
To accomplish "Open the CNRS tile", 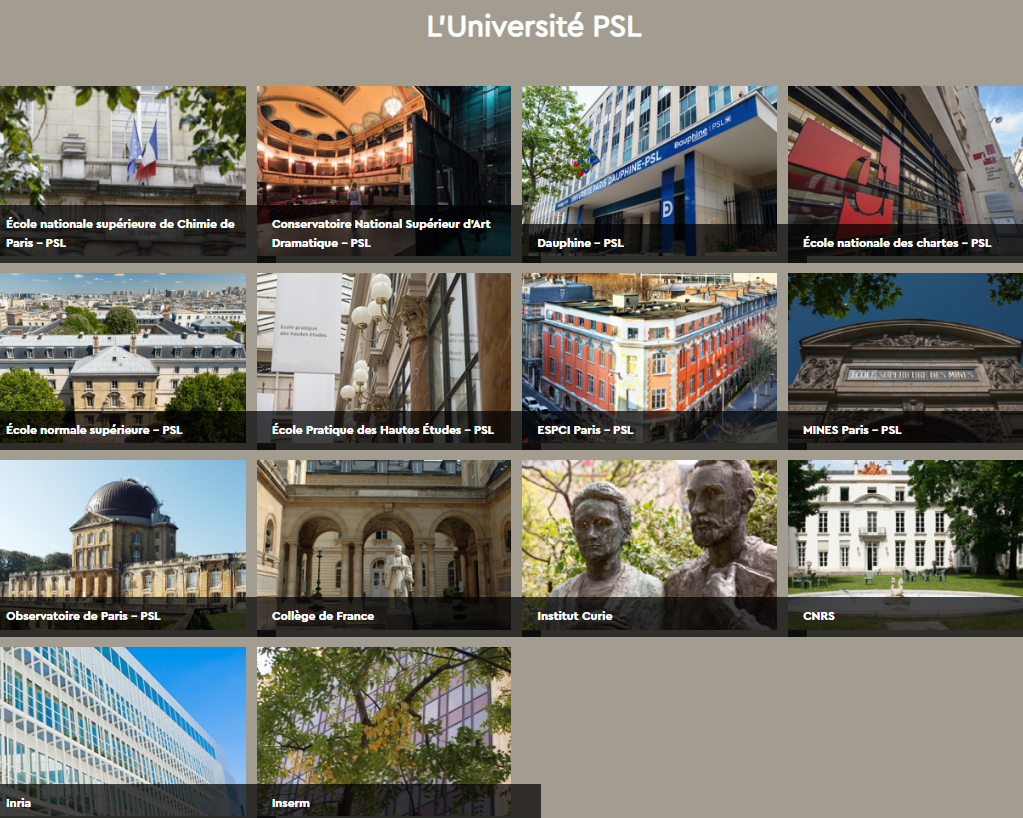I will [x=905, y=544].
